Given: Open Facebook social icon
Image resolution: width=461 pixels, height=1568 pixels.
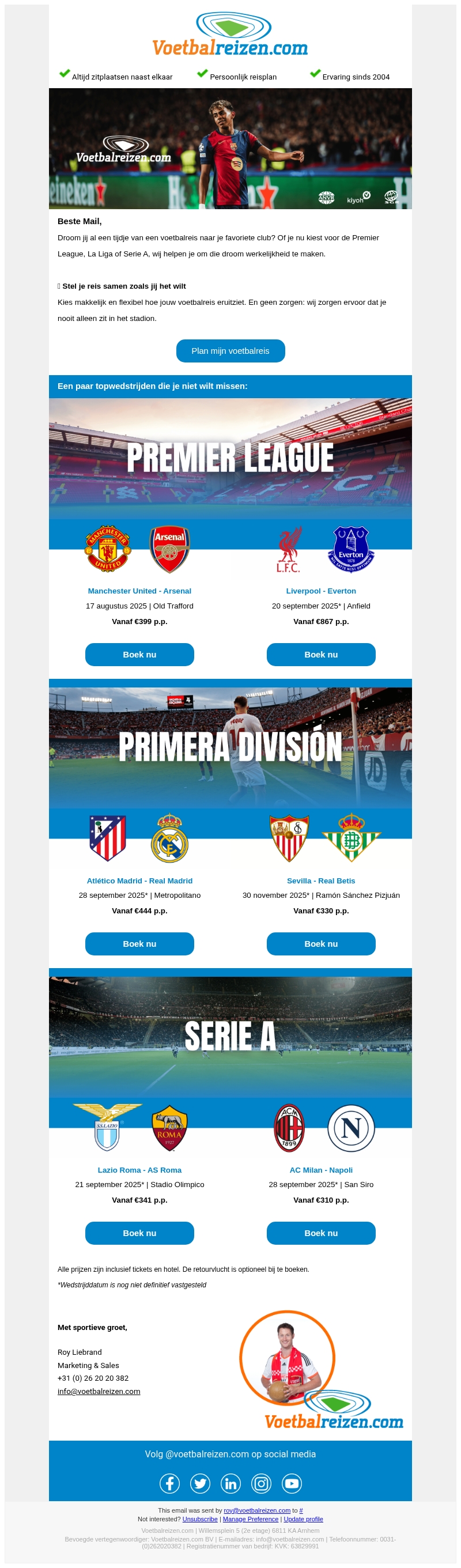Looking at the screenshot, I should [x=169, y=1483].
